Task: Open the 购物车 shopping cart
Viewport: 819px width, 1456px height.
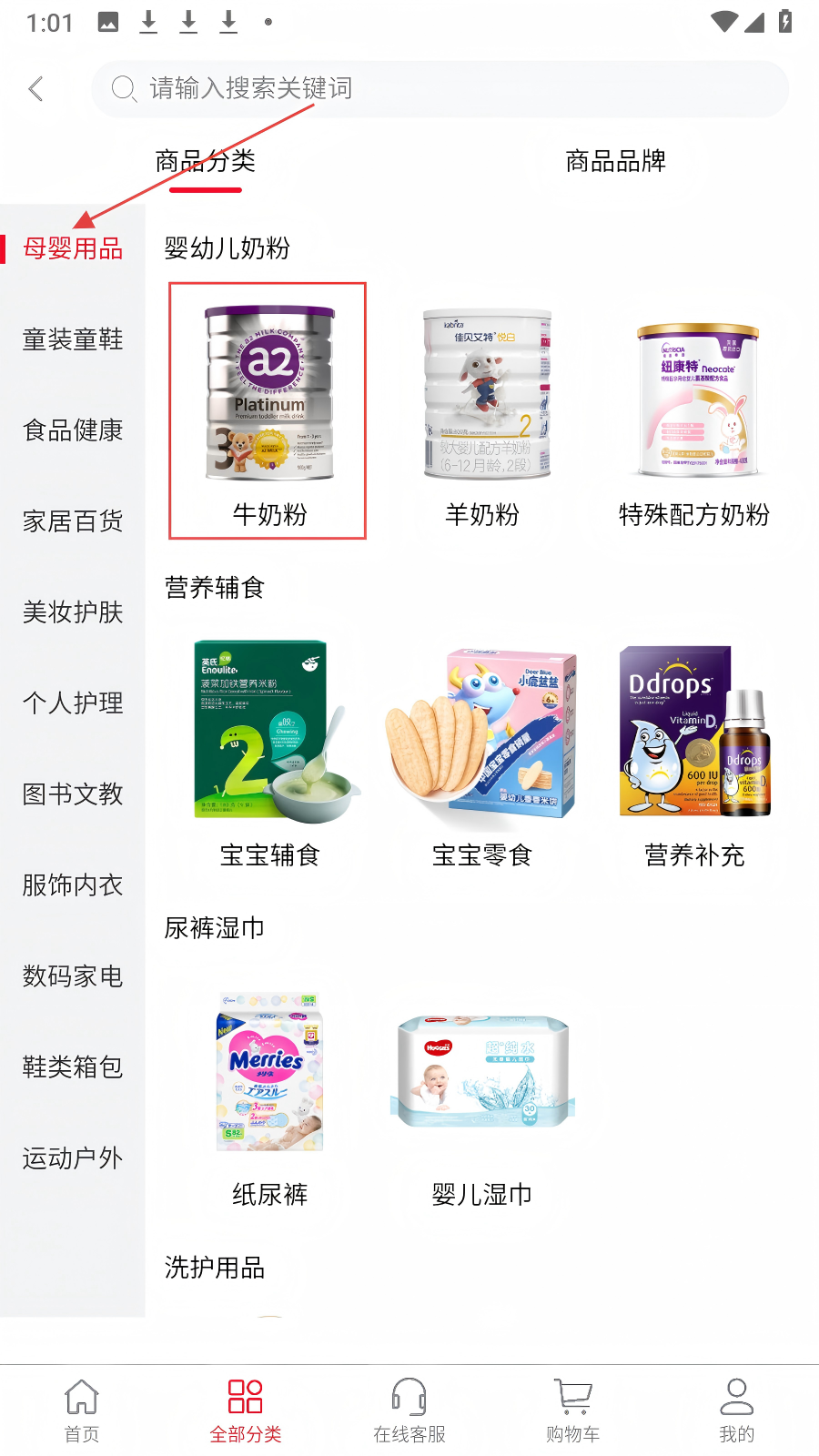Action: click(573, 1410)
